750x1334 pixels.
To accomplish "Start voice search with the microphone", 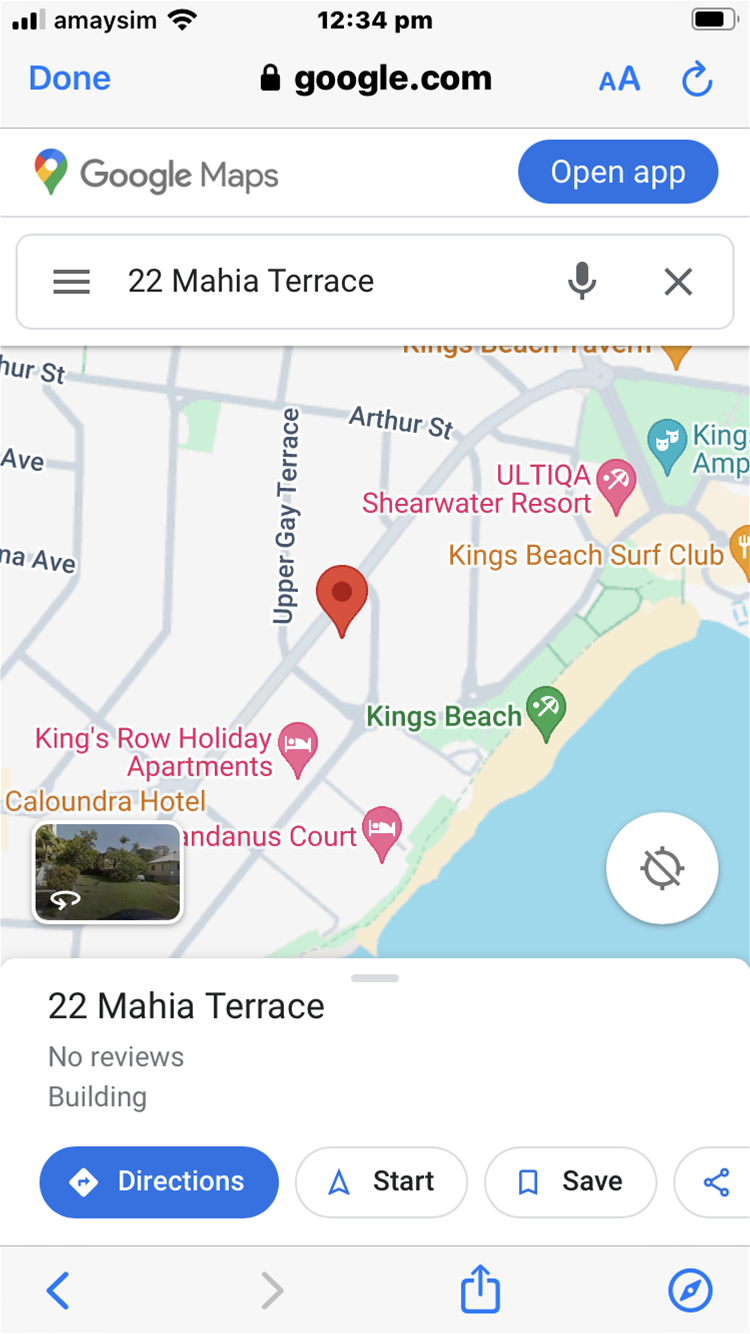I will pos(581,282).
